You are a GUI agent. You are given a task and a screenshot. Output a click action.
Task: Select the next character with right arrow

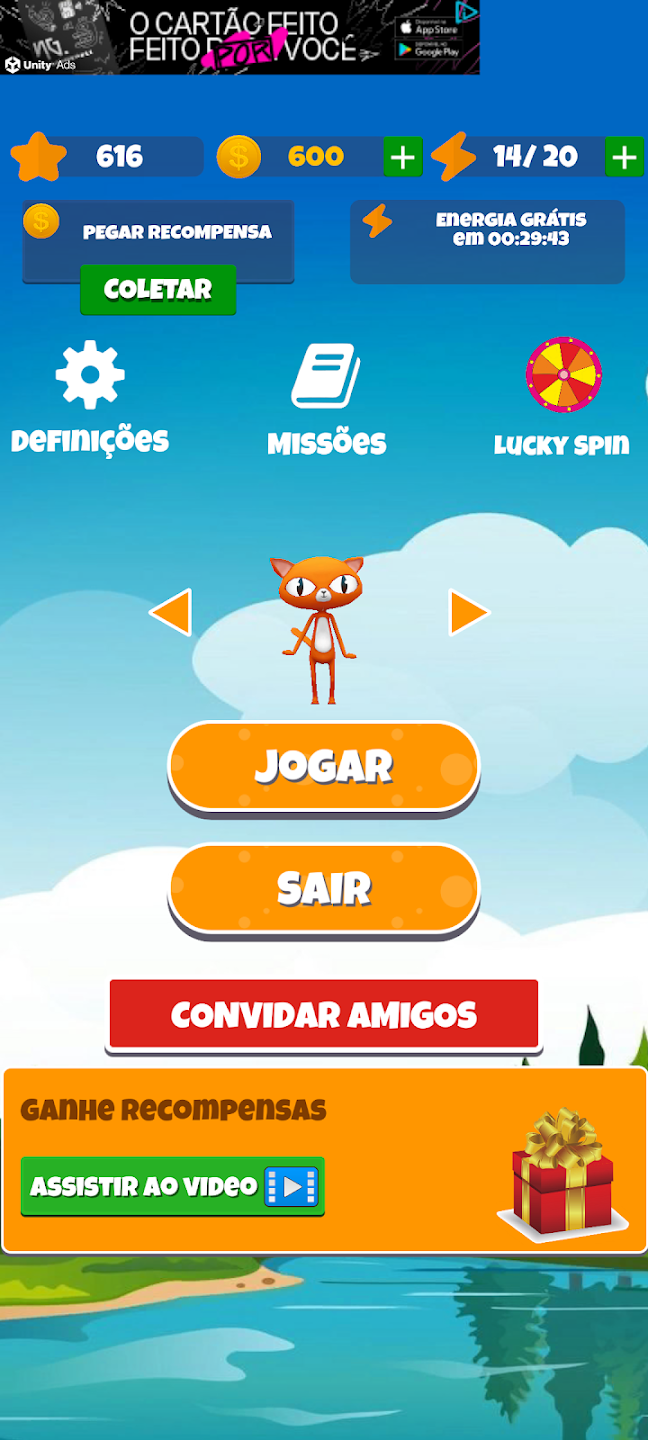(468, 612)
